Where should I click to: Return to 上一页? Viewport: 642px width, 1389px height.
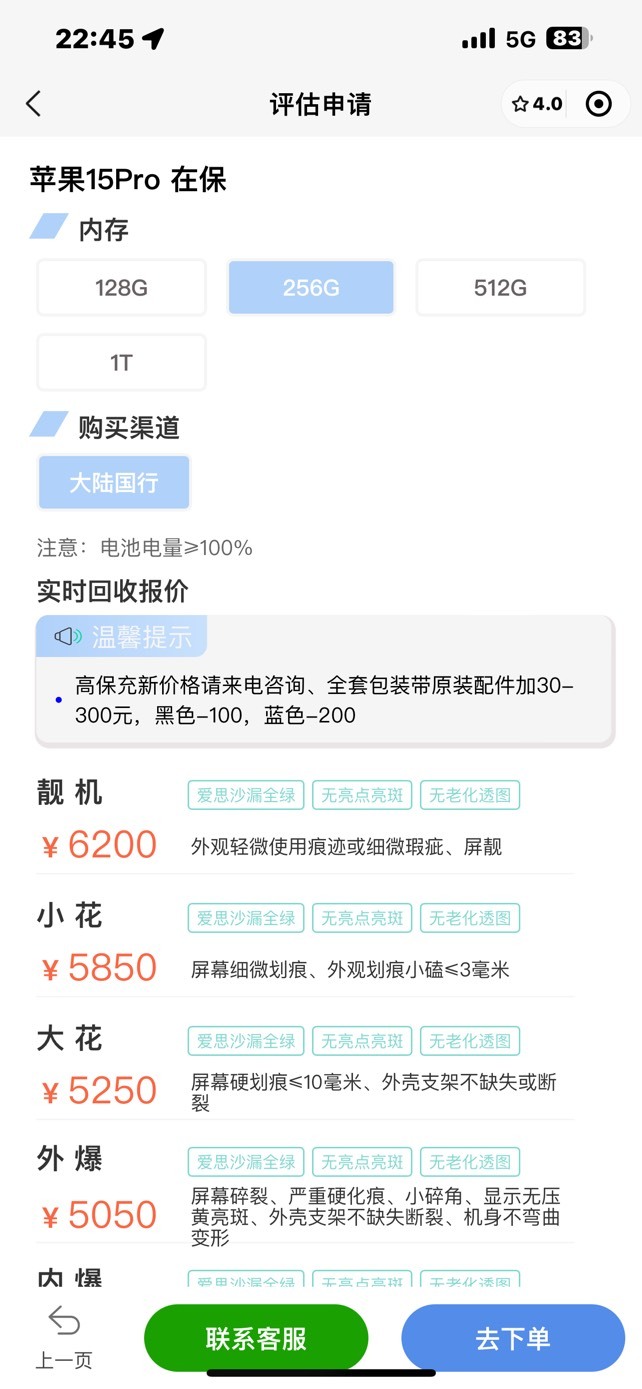[x=64, y=1338]
